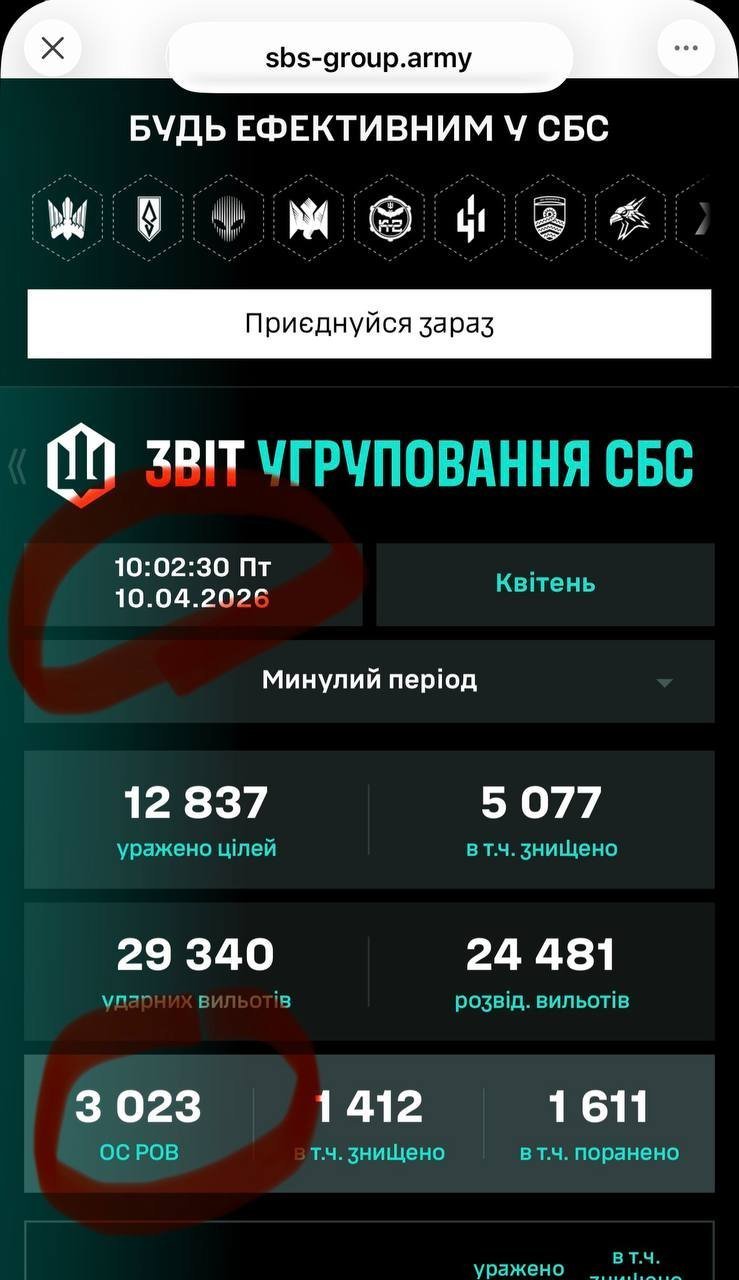This screenshot has width=739, height=1280.
Task: Click the stylized ЧІ unit emblem
Action: coord(469,218)
